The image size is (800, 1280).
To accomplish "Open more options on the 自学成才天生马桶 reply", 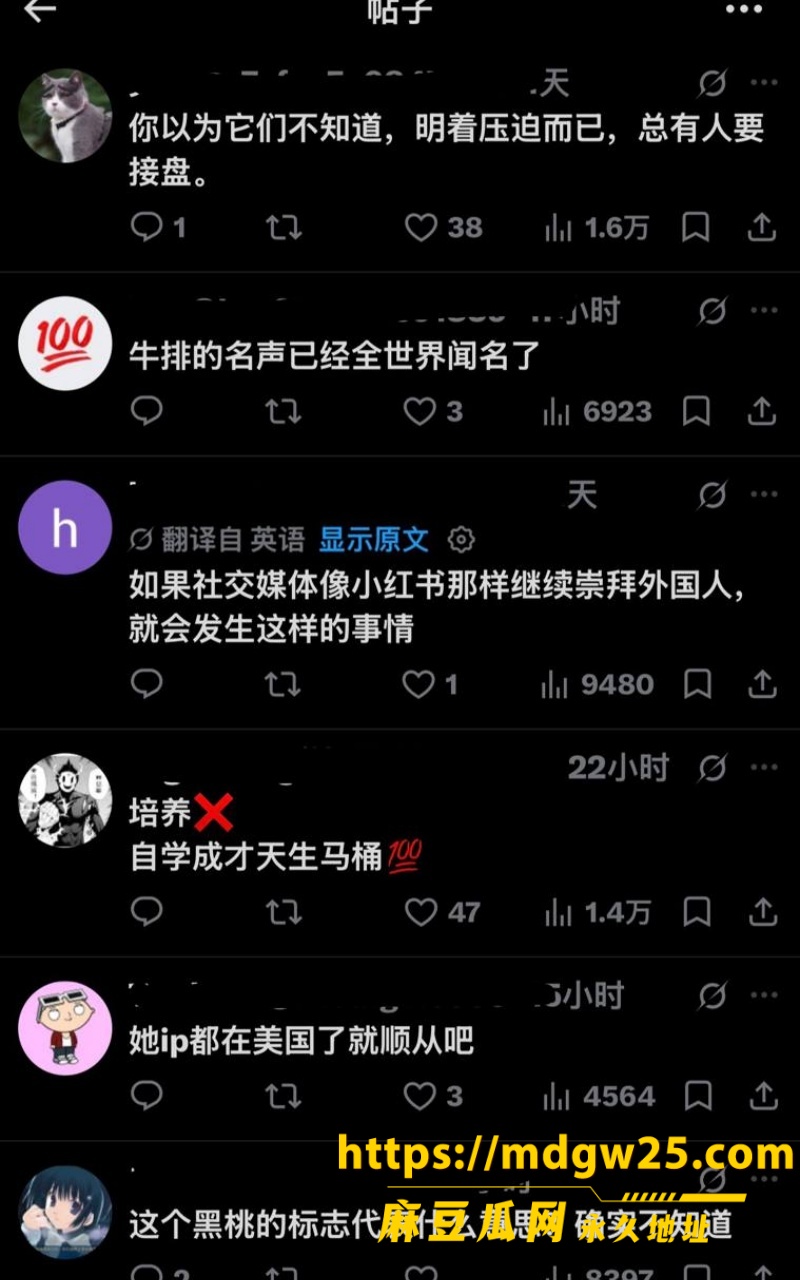I will 764,768.
